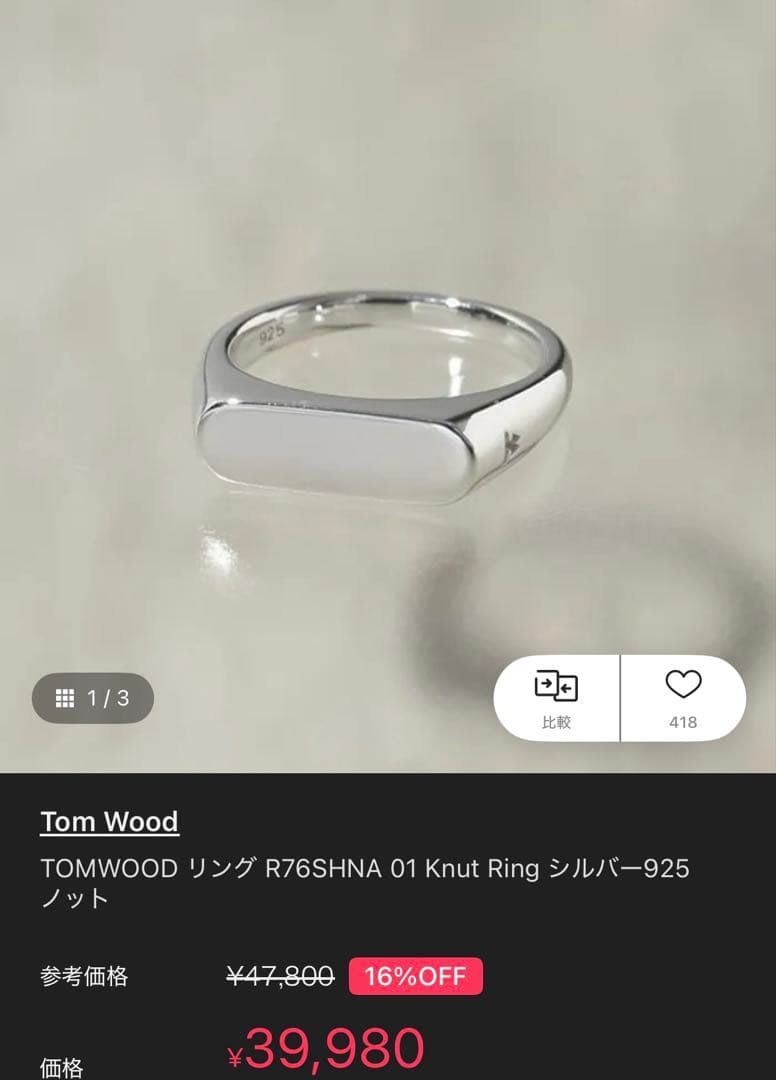The width and height of the screenshot is (776, 1080).
Task: Click the compare transfer-arrows icon
Action: 555,685
